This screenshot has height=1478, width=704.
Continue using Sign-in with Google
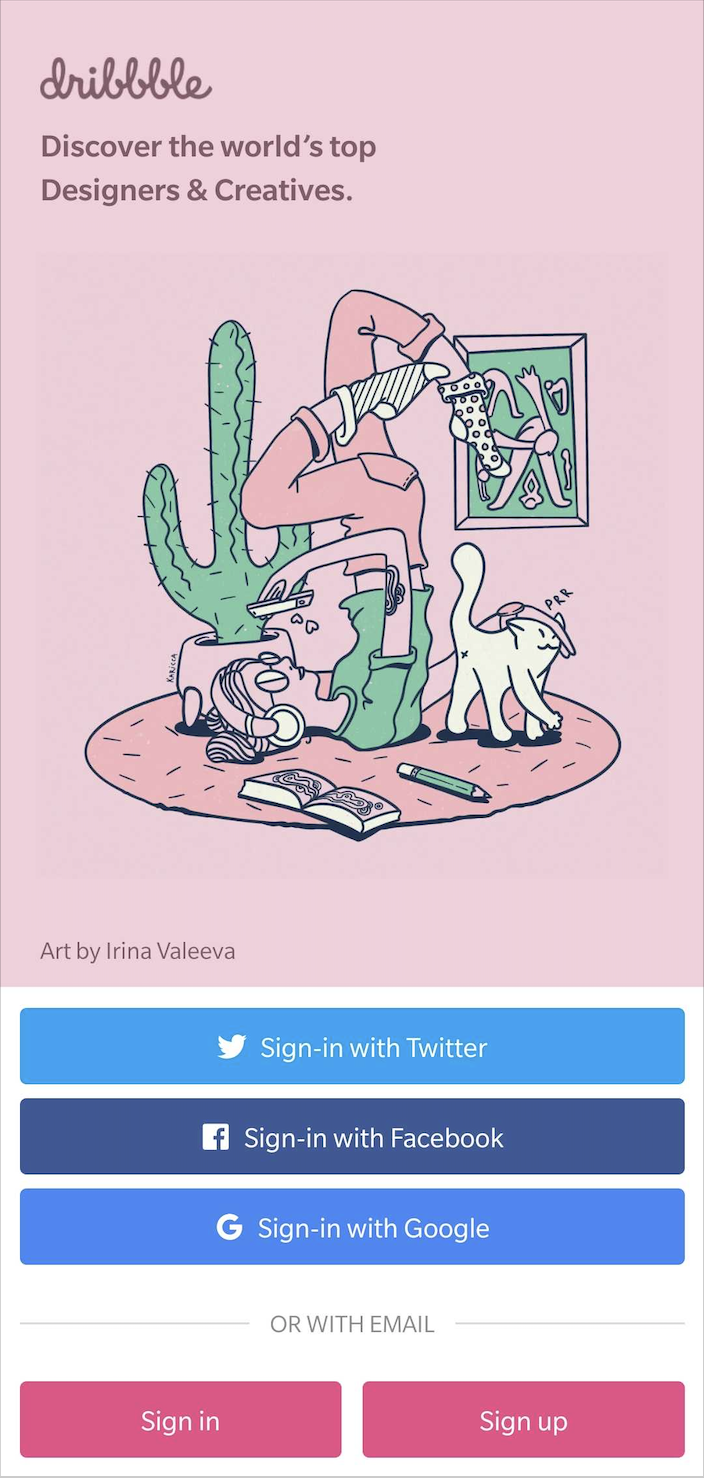(352, 1226)
